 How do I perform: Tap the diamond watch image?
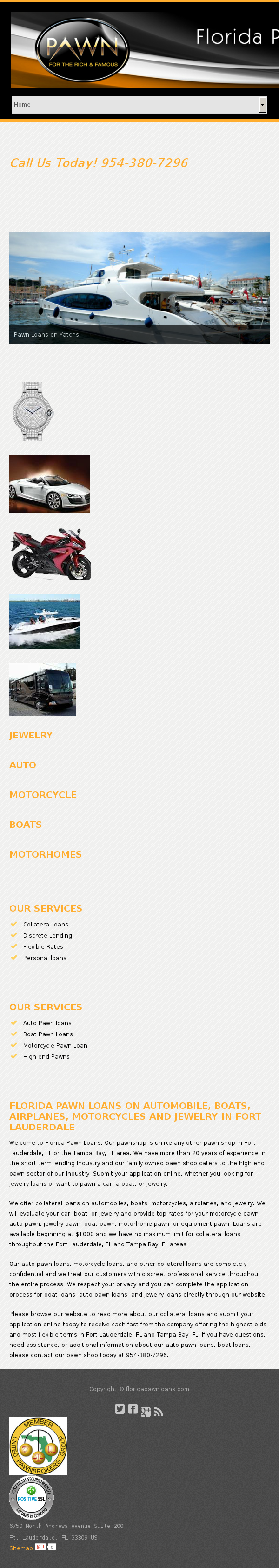pos(33,412)
